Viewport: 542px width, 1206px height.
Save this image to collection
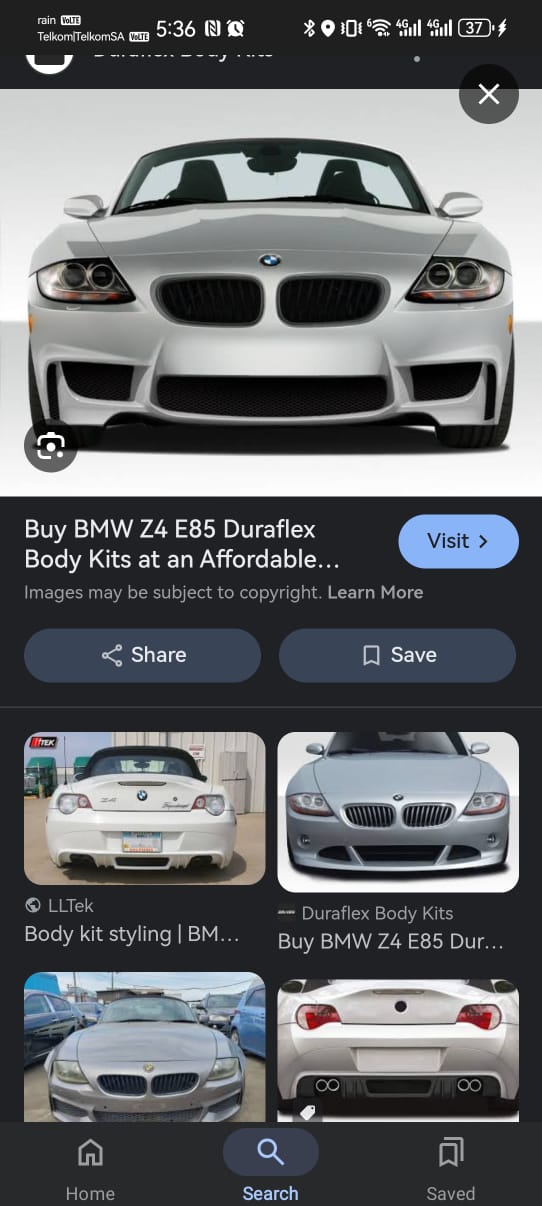(x=397, y=655)
